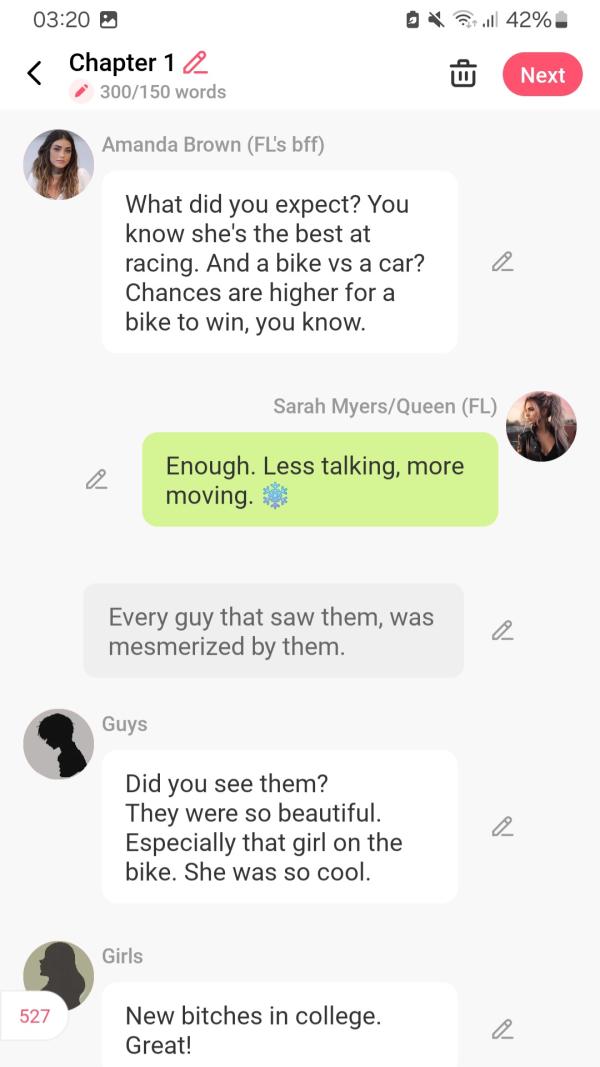This screenshot has width=600, height=1067.
Task: Edit the narration about mesmerized guys
Action: click(x=502, y=631)
